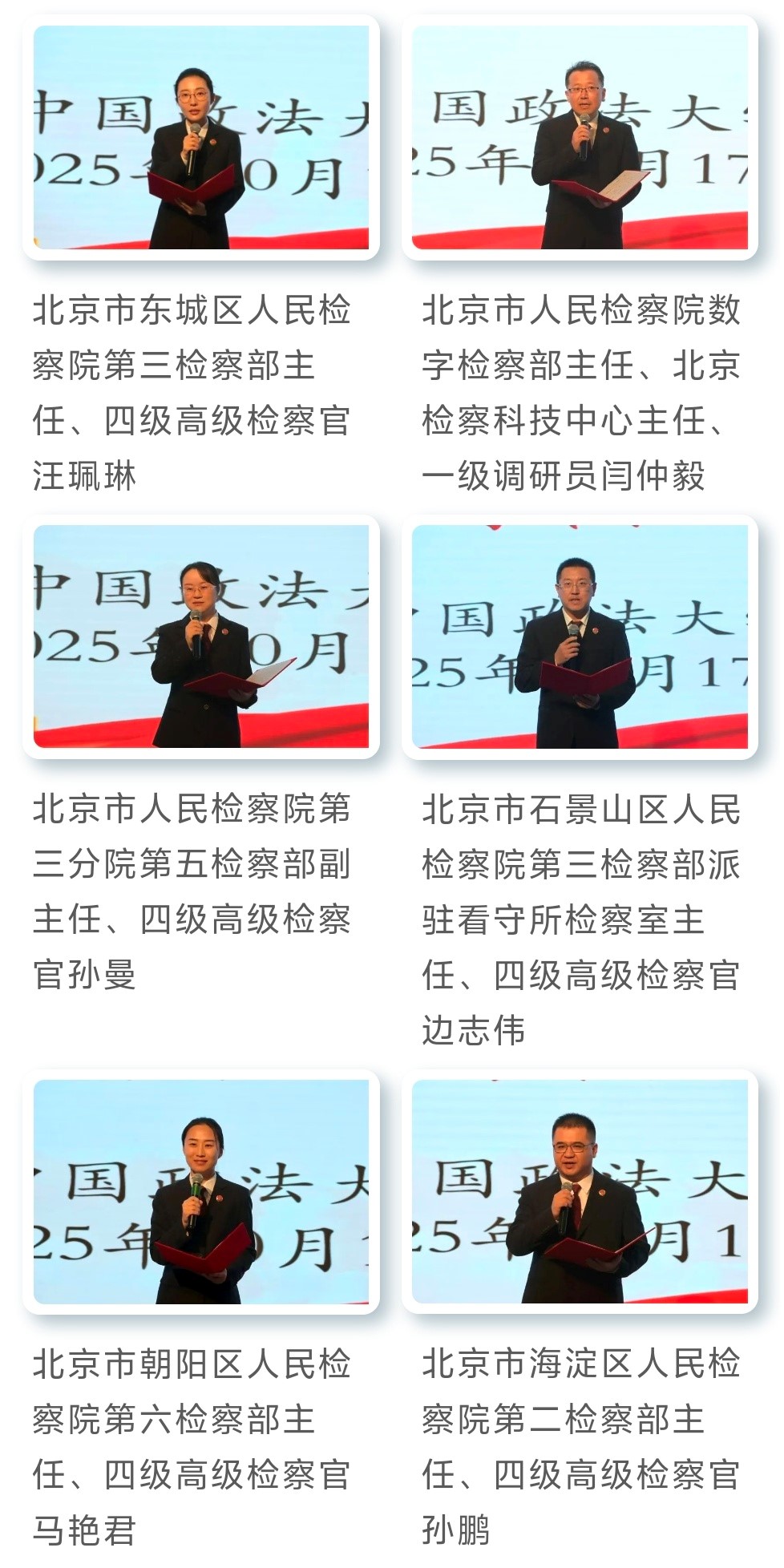This screenshot has height=1568, width=784.
Task: Enlarge the photo captioned 第三分院第五检察部副主任
Action: (201, 636)
